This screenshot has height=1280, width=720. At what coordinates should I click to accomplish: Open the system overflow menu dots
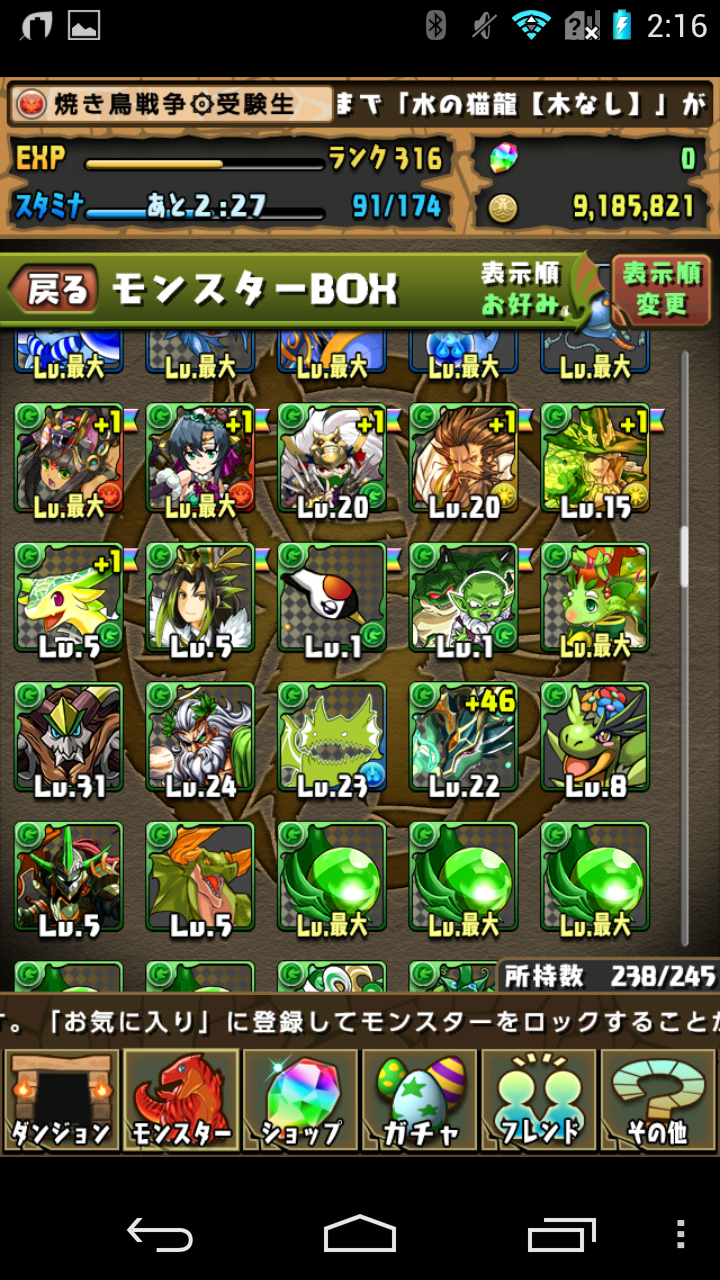(681, 1233)
